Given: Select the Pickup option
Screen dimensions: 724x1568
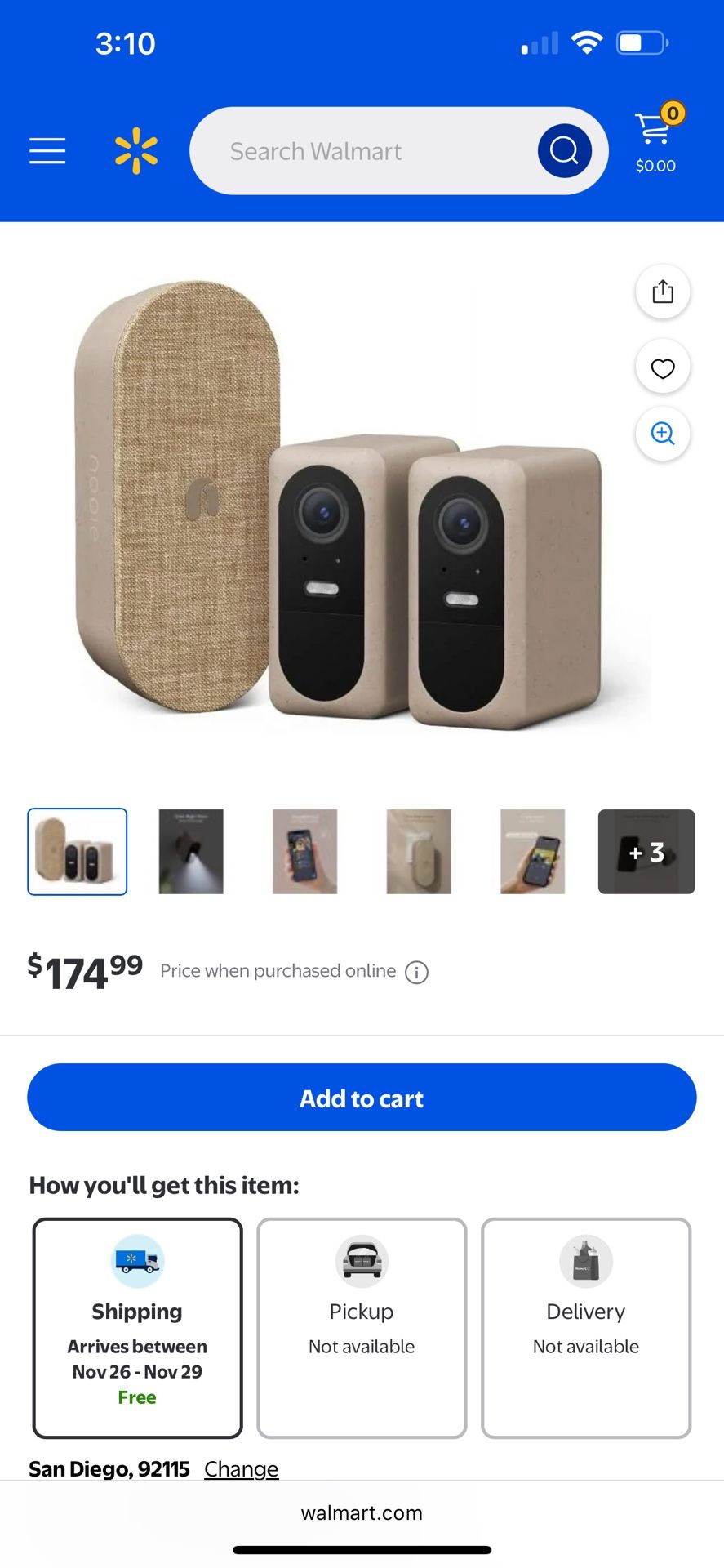Looking at the screenshot, I should pyautogui.click(x=362, y=1328).
